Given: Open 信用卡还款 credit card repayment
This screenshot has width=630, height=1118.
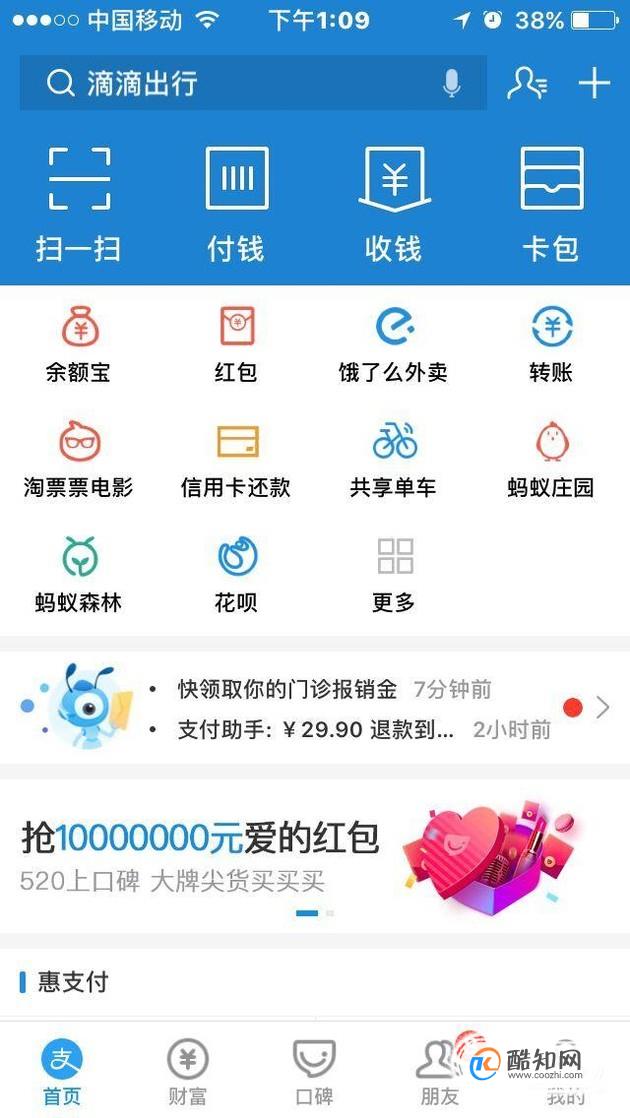Looking at the screenshot, I should click(236, 460).
